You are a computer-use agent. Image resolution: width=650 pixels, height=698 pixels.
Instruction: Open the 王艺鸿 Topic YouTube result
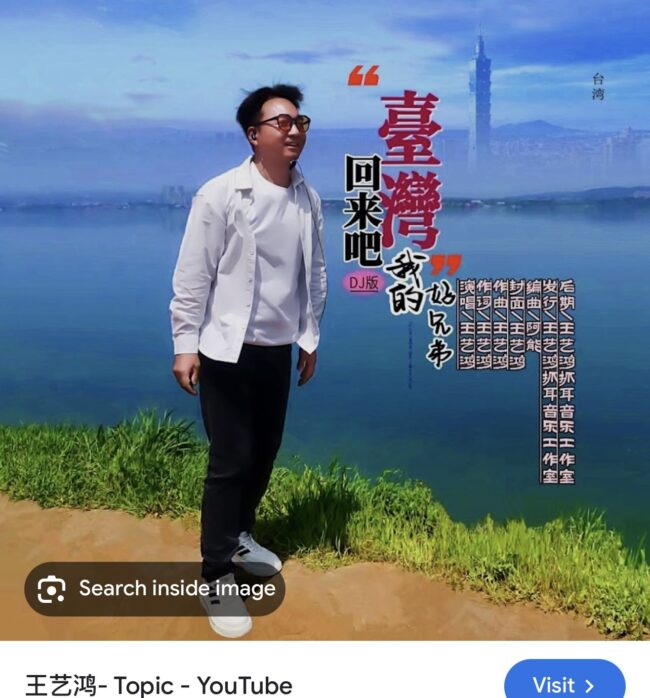pyautogui.click(x=158, y=684)
